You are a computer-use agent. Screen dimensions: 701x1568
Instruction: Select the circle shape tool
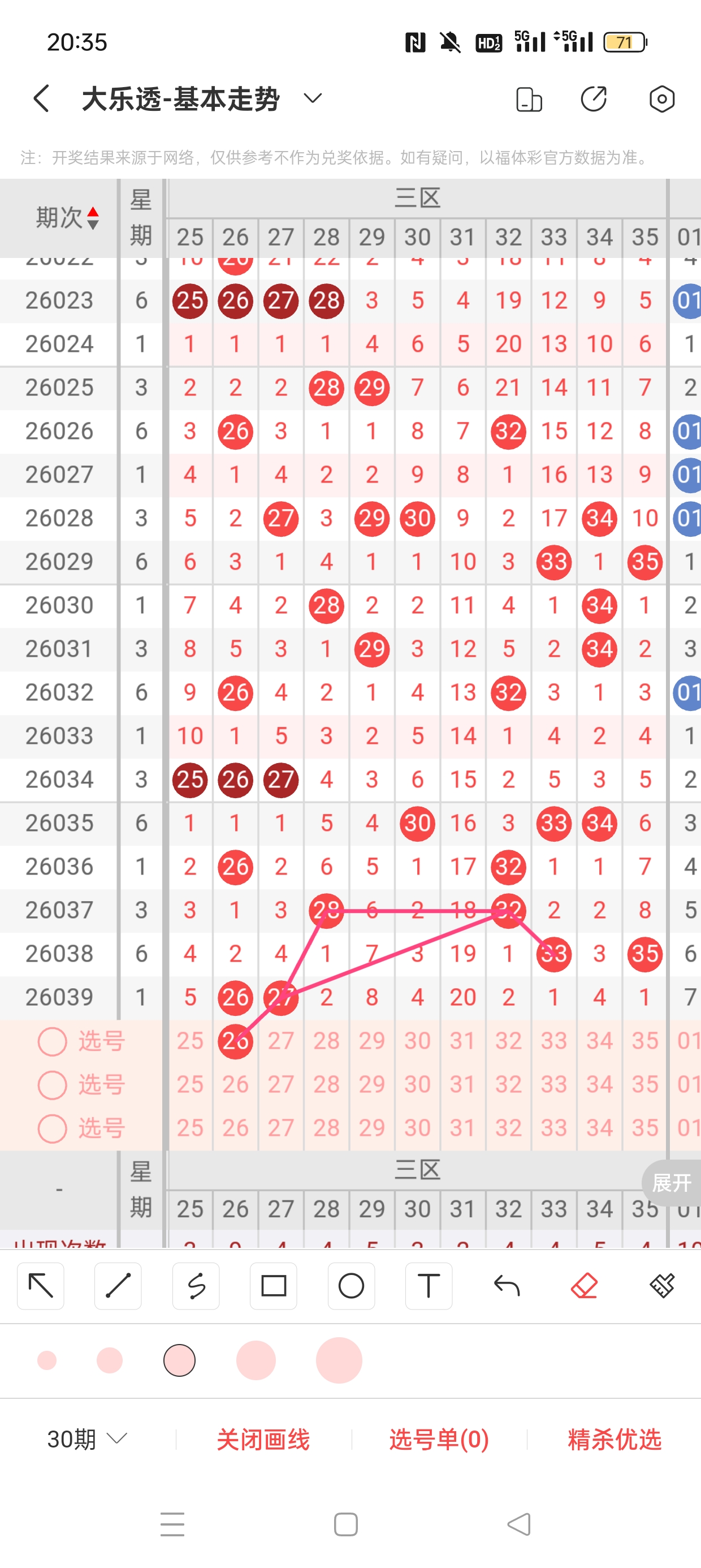coord(351,1286)
